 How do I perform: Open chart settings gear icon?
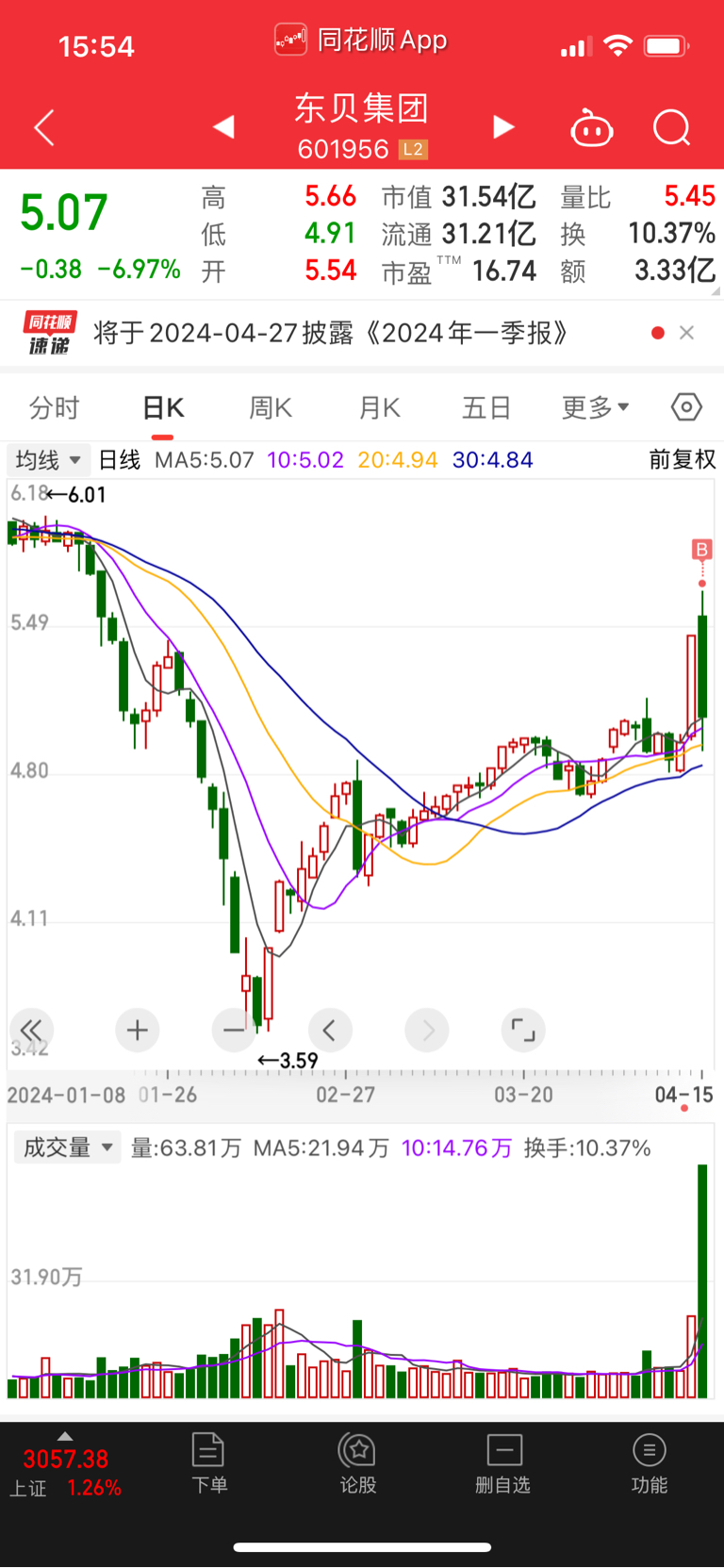[685, 406]
